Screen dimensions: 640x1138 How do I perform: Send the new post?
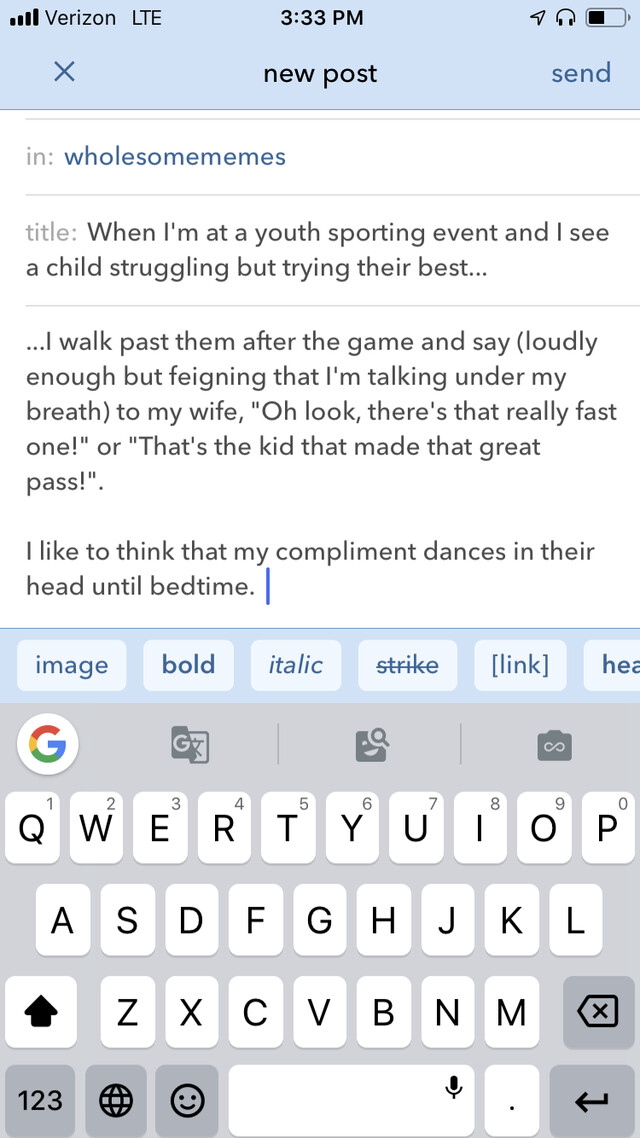[580, 73]
